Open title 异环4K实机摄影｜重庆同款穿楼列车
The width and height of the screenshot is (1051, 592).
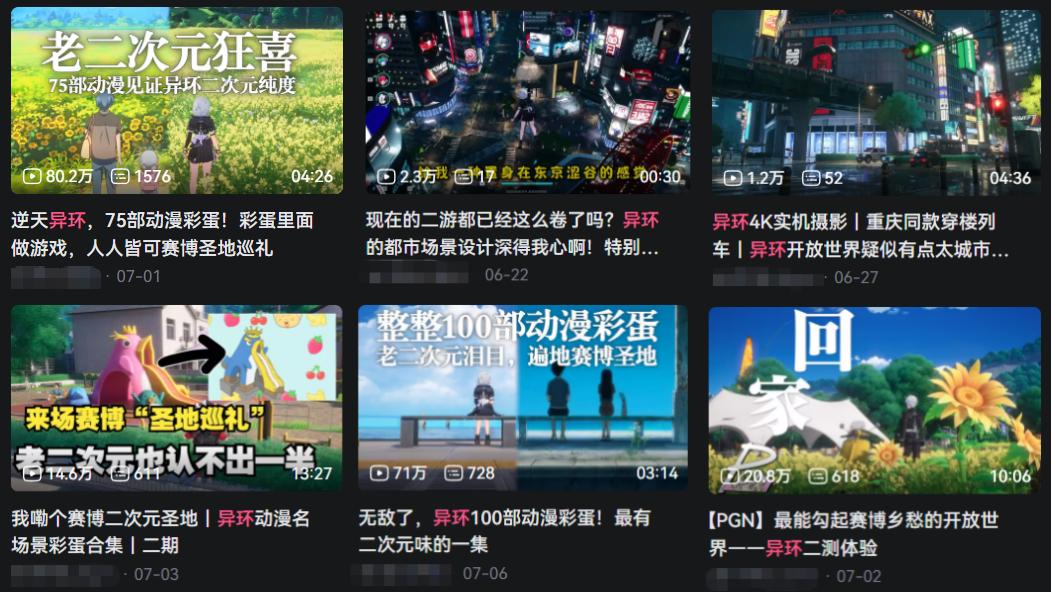point(860,235)
